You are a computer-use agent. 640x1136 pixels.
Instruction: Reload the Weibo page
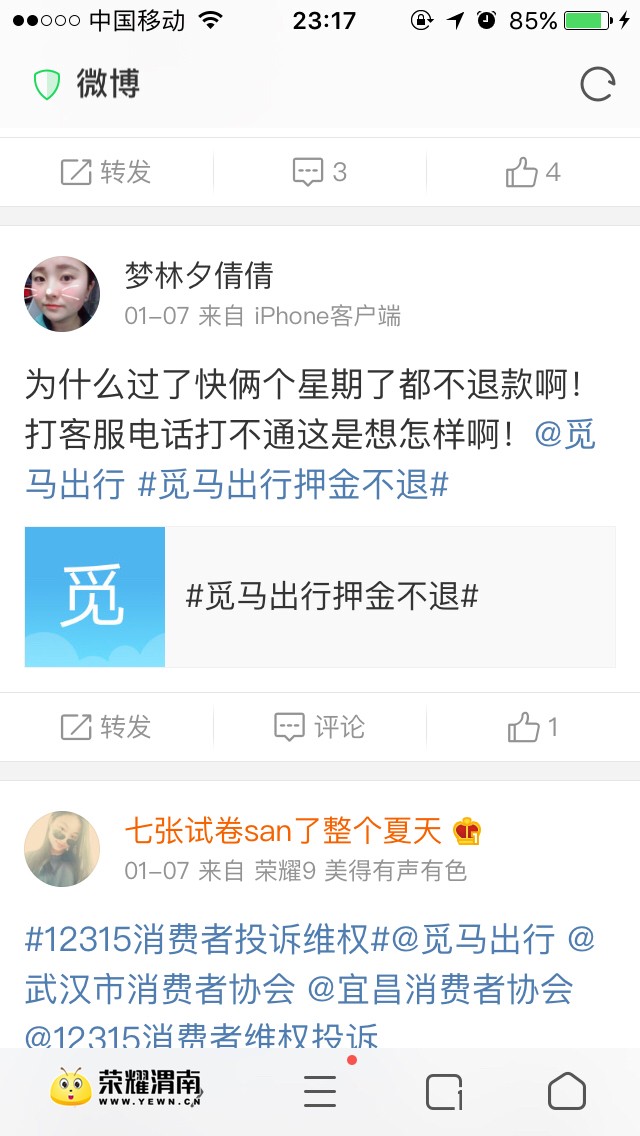[x=597, y=85]
